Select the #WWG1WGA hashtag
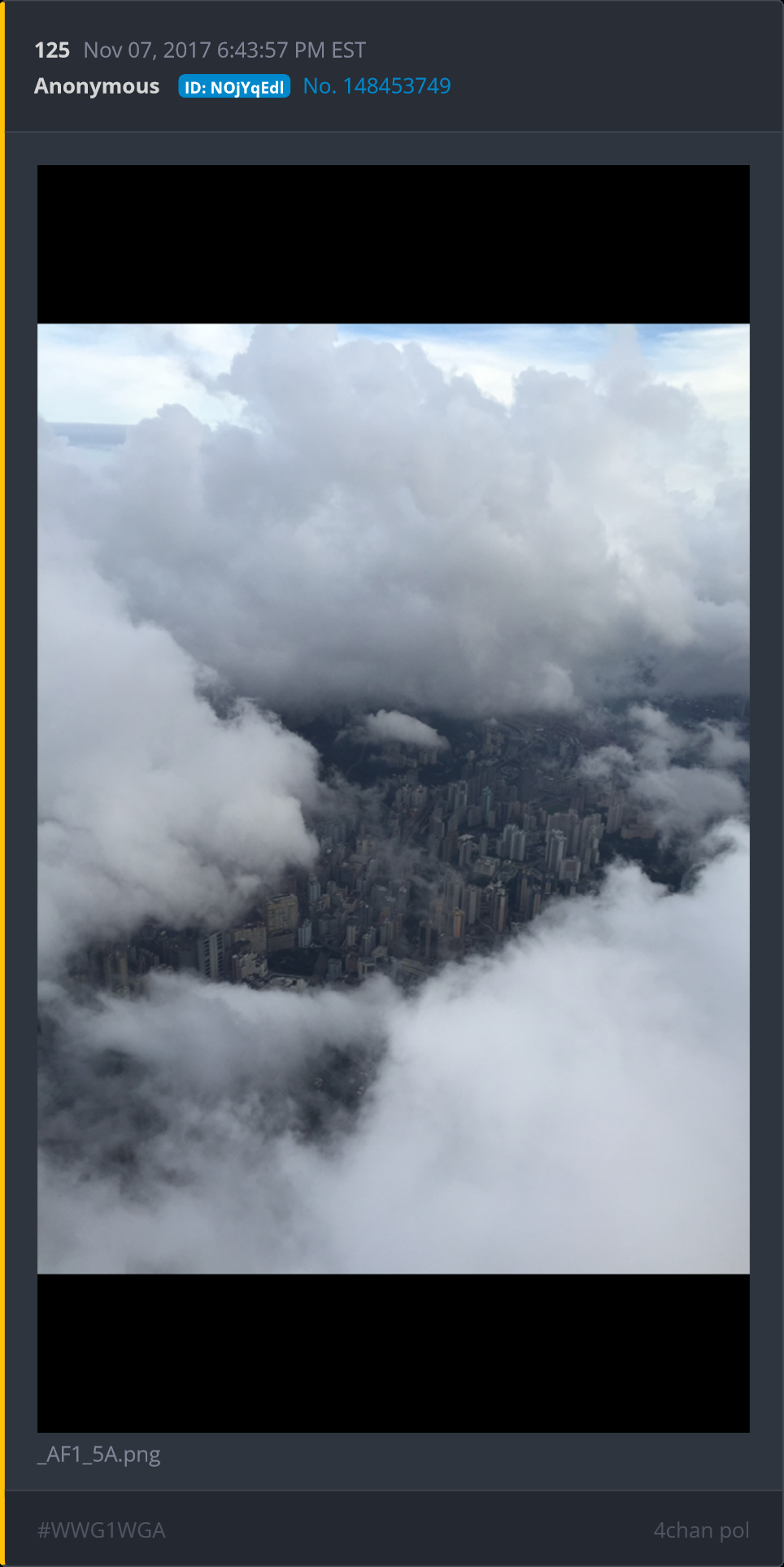Image resolution: width=784 pixels, height=1567 pixels. click(x=102, y=1530)
